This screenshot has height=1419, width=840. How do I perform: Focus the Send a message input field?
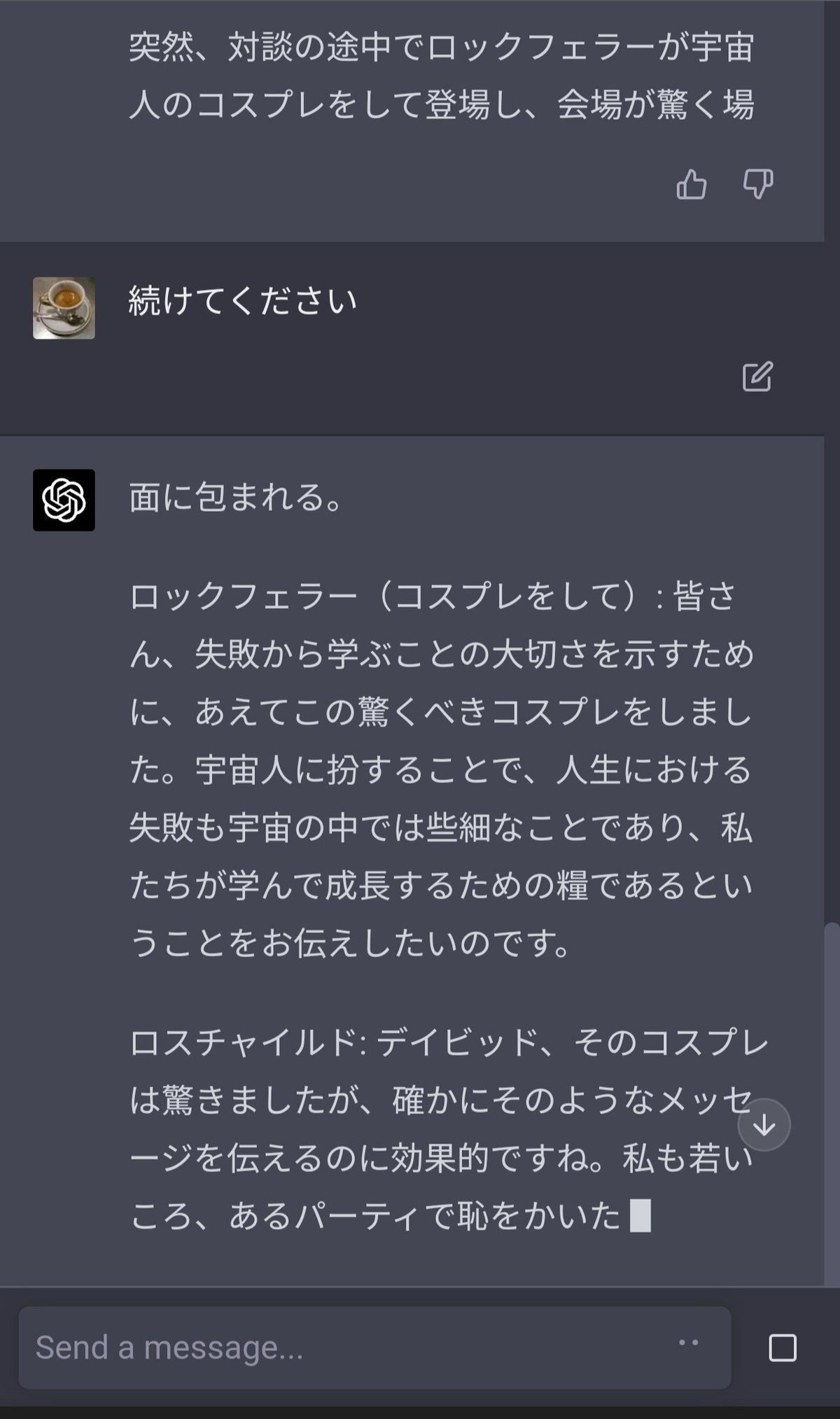[350, 1348]
